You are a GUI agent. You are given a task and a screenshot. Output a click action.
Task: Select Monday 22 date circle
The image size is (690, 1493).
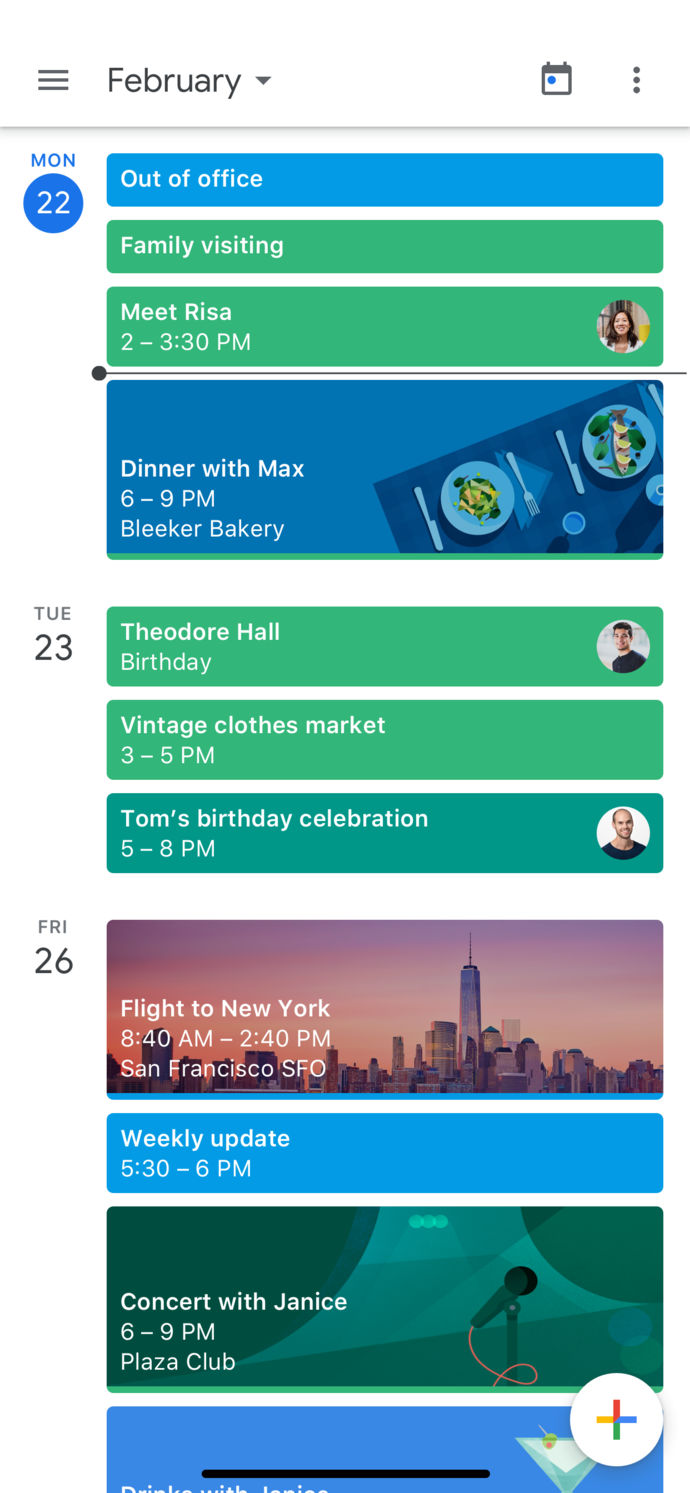[x=53, y=203]
